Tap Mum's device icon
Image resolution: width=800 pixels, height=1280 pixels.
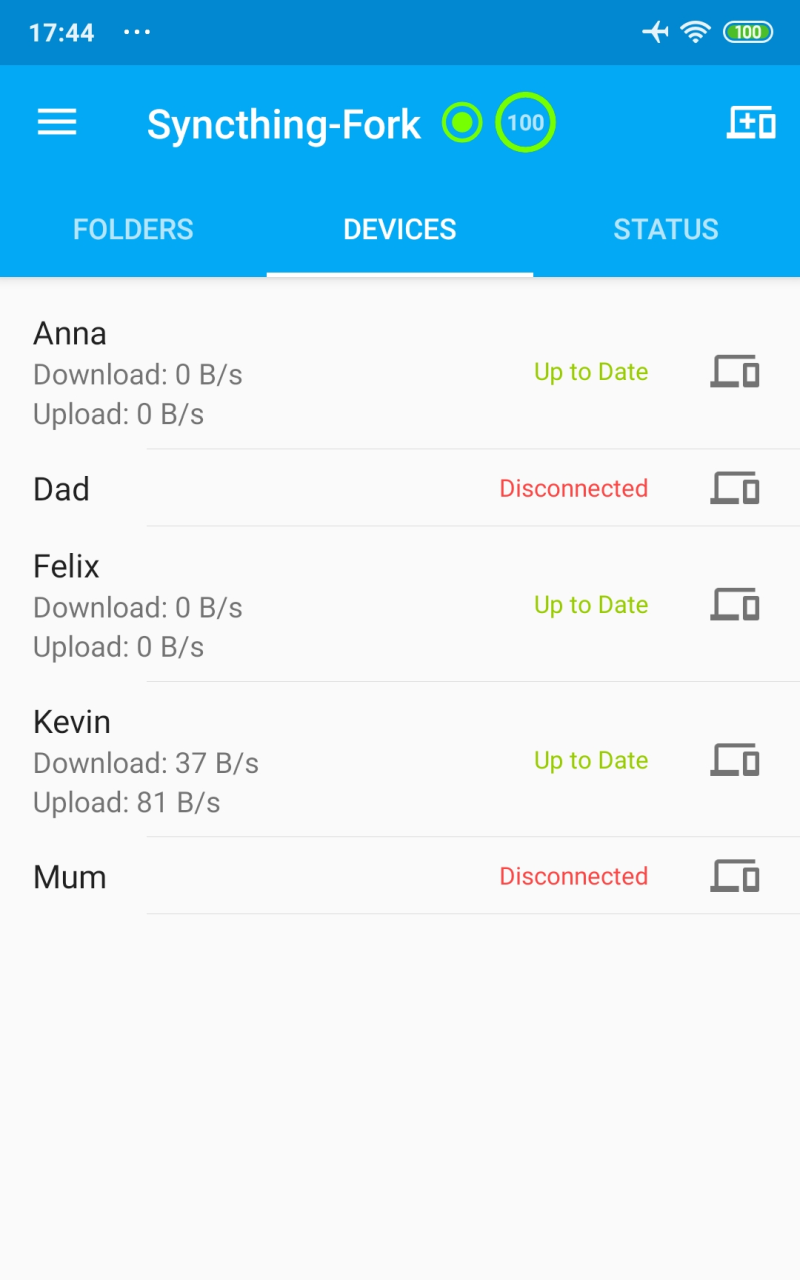tap(735, 876)
